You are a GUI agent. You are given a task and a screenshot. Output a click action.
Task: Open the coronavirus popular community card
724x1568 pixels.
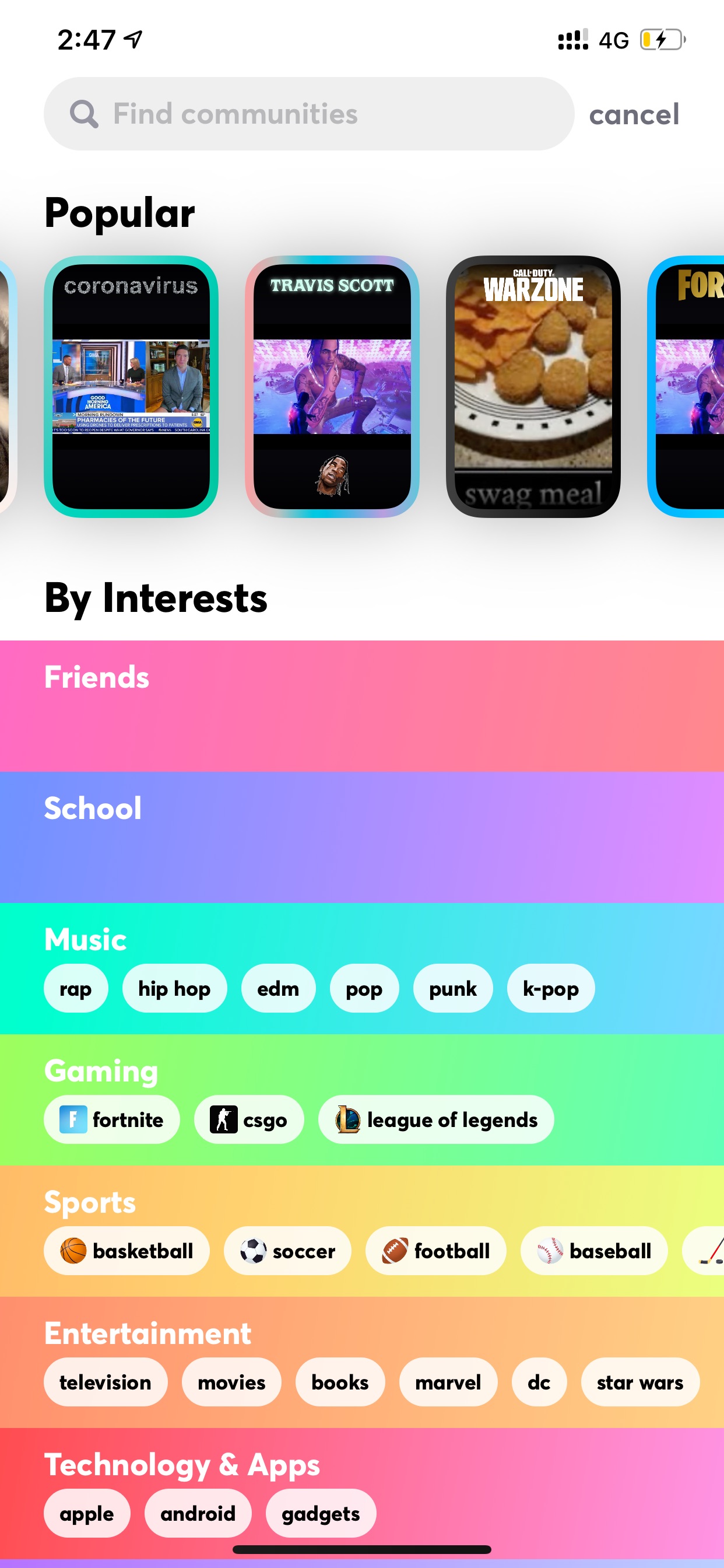pos(131,387)
